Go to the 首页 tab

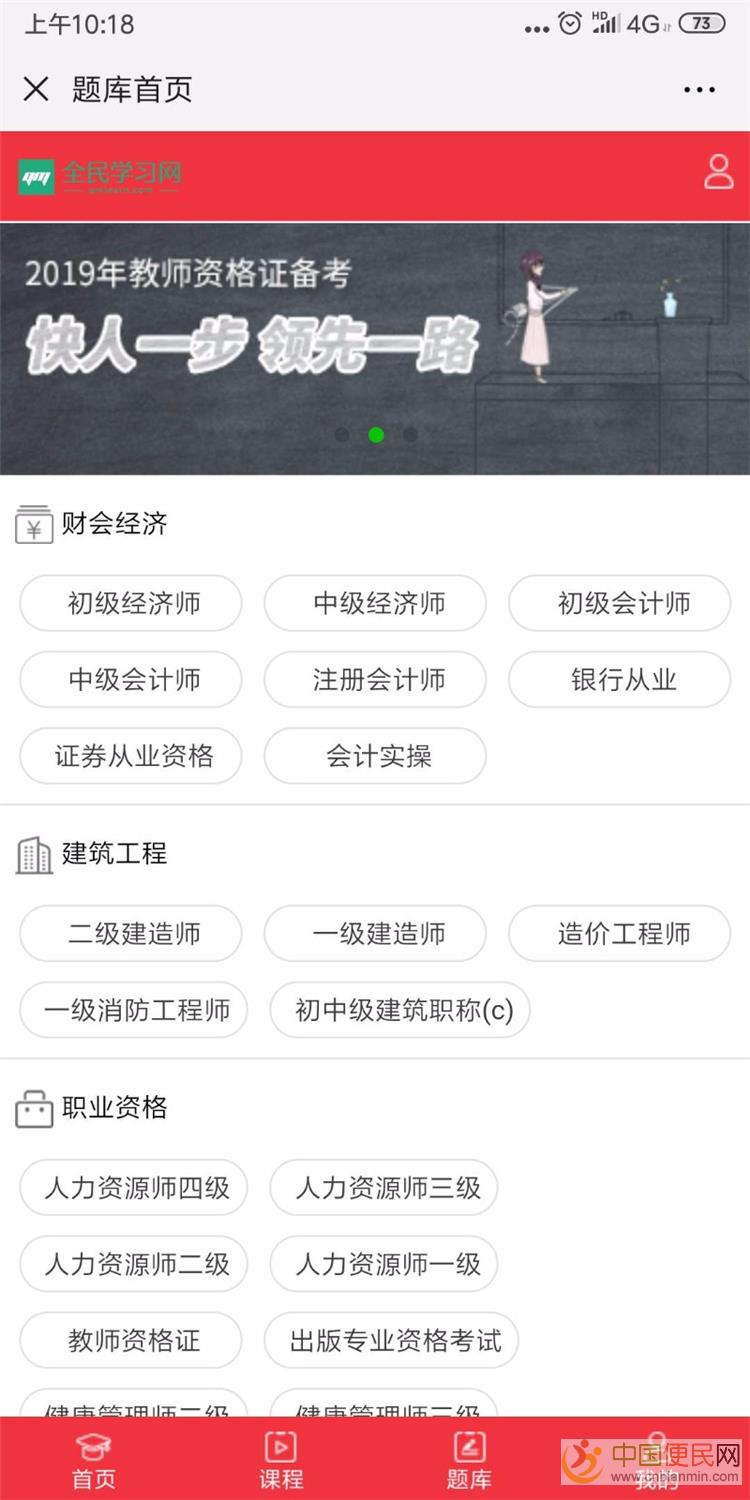tap(94, 1460)
